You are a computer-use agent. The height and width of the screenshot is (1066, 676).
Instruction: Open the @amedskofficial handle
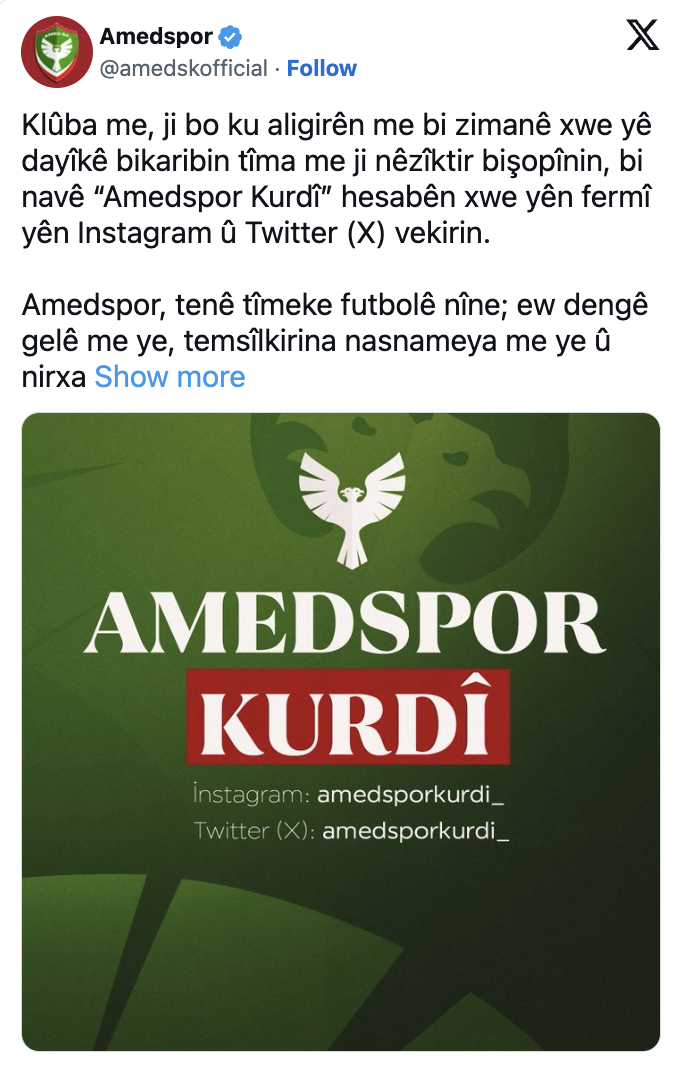pyautogui.click(x=184, y=69)
